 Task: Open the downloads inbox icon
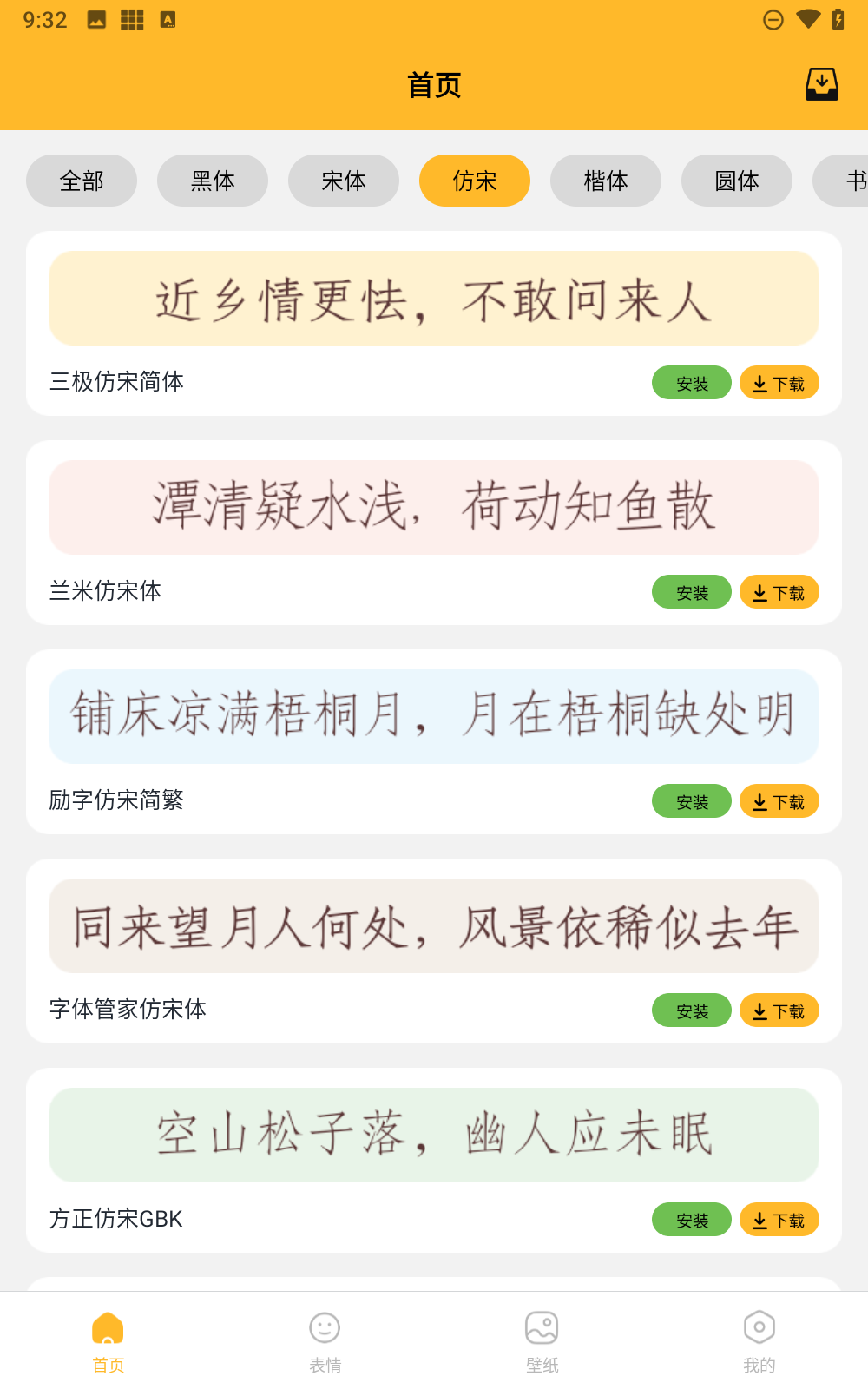pos(821,85)
